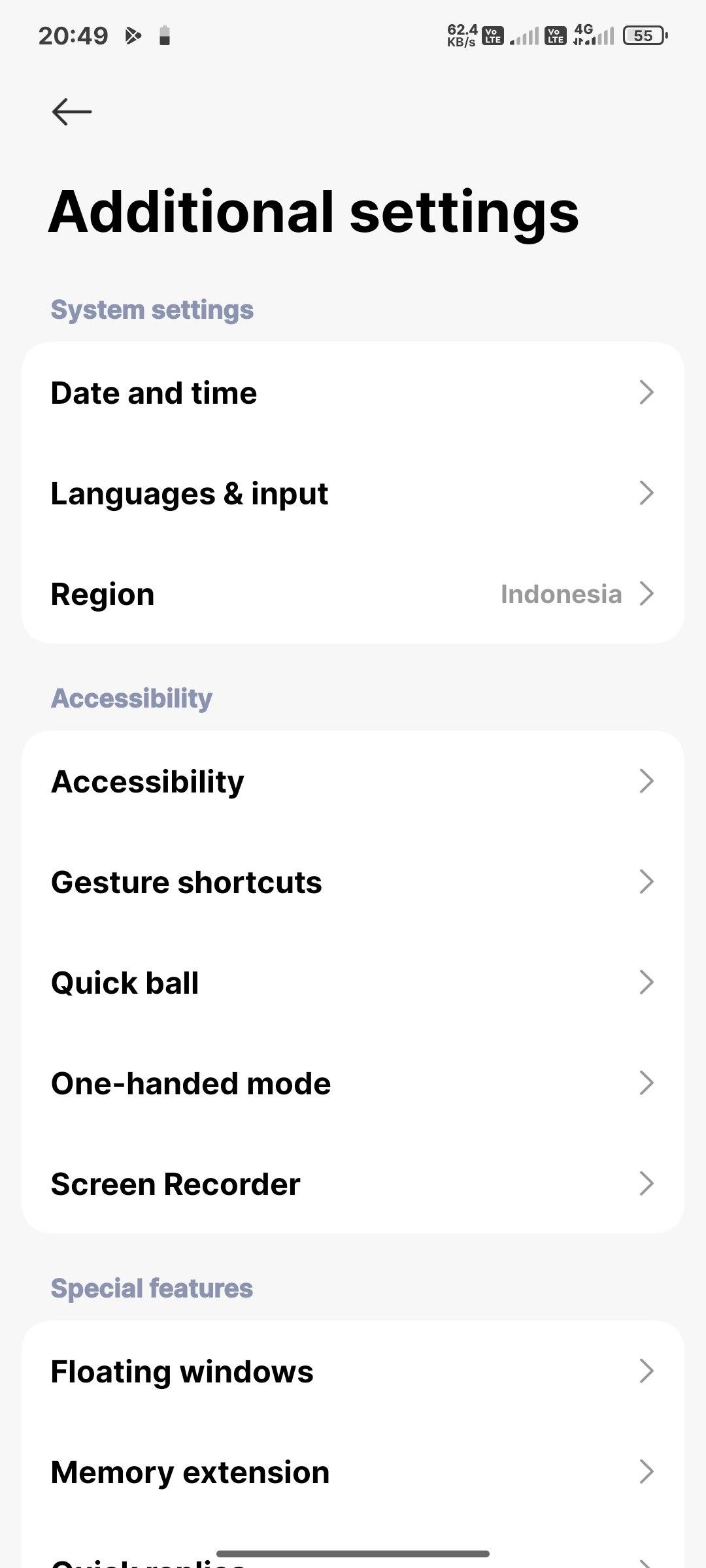The height and width of the screenshot is (1568, 706).
Task: Open Quick ball settings
Action: [353, 983]
